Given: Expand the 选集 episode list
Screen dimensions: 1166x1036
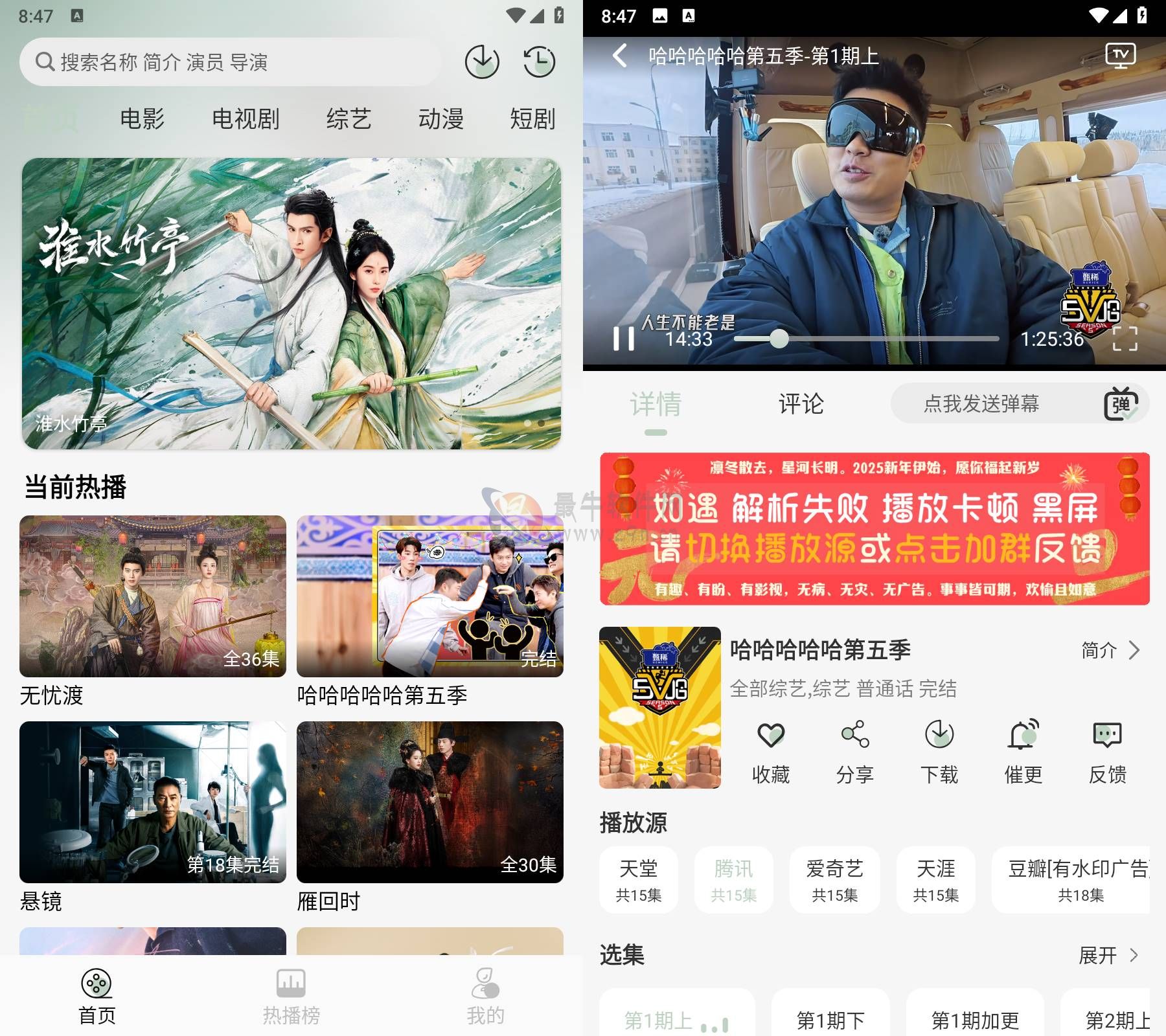Looking at the screenshot, I should click(1108, 955).
